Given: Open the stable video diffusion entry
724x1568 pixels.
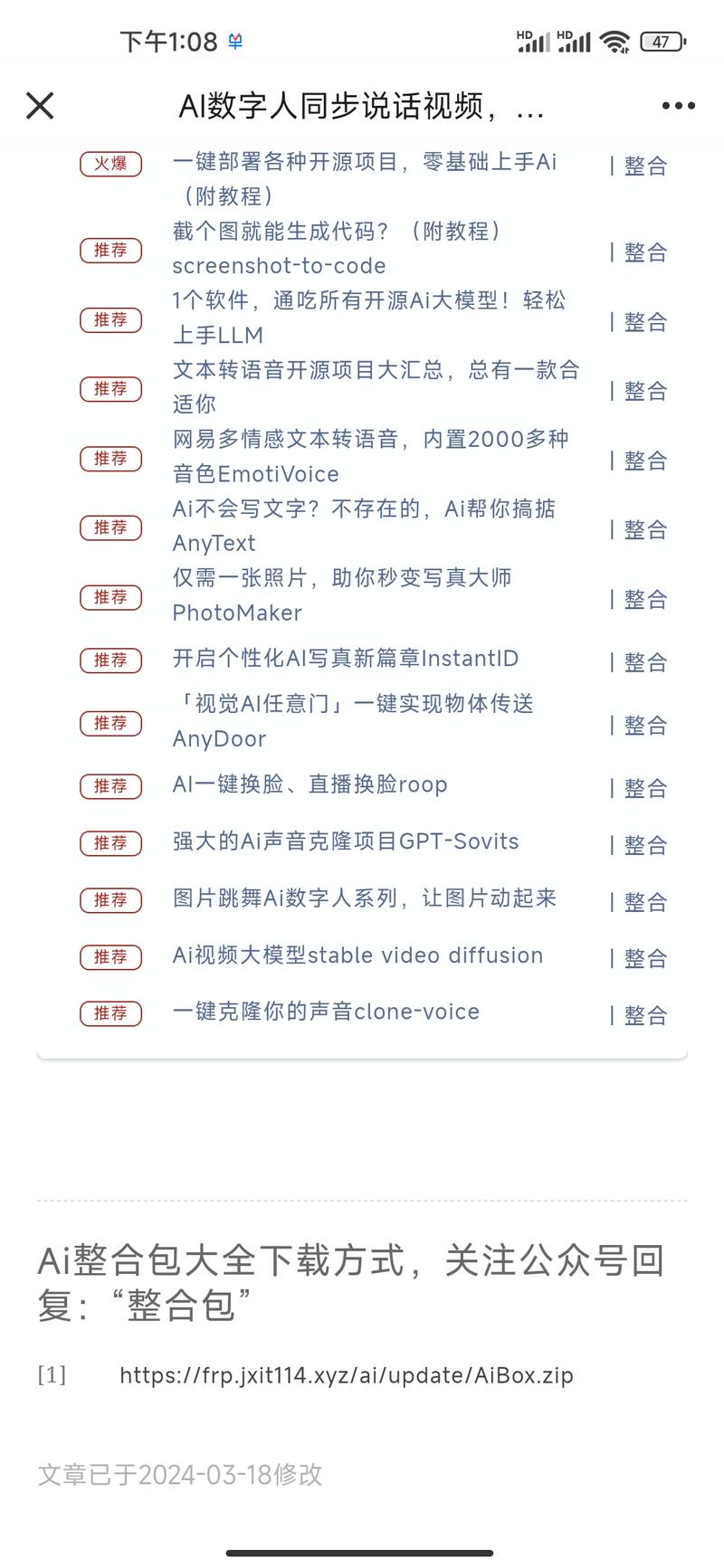Looking at the screenshot, I should tap(357, 955).
